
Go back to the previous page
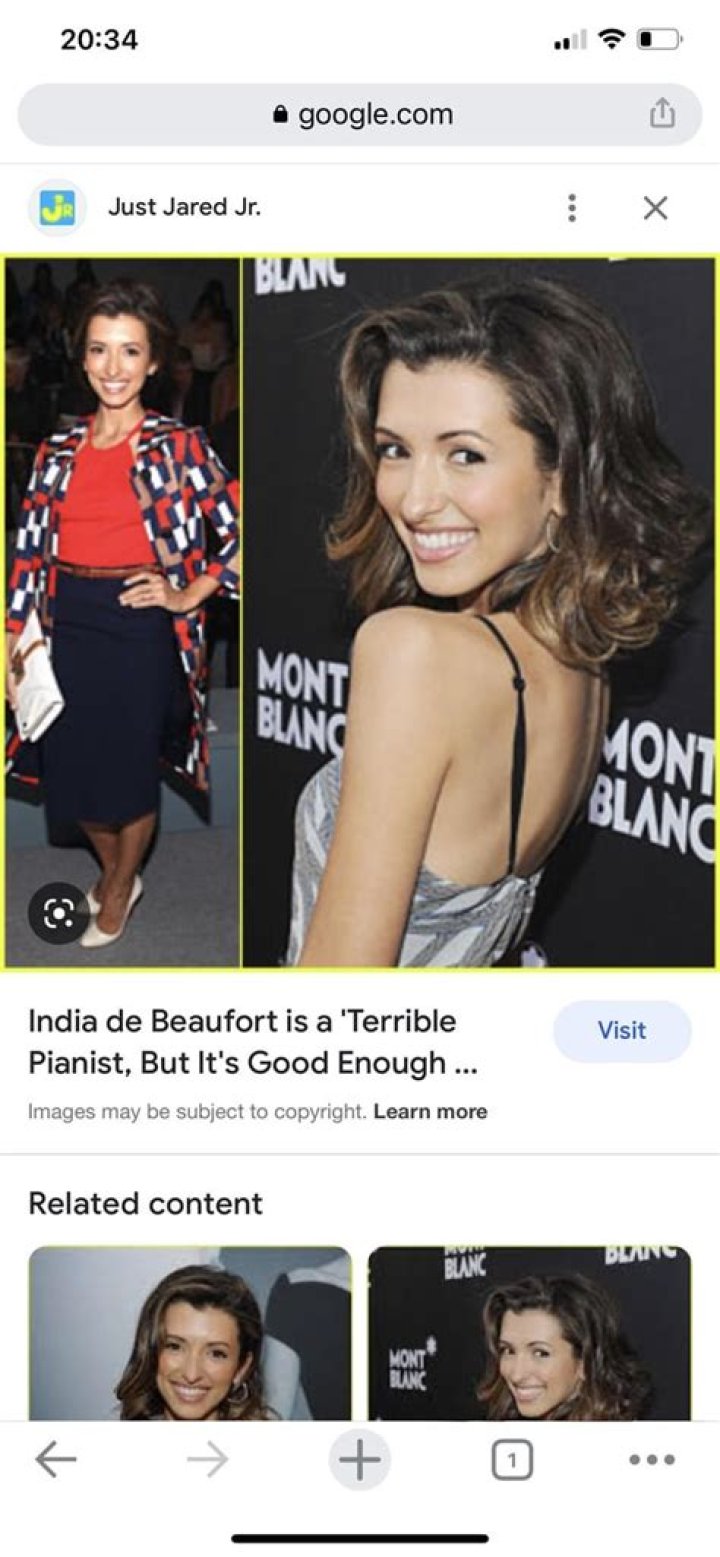[56, 1461]
